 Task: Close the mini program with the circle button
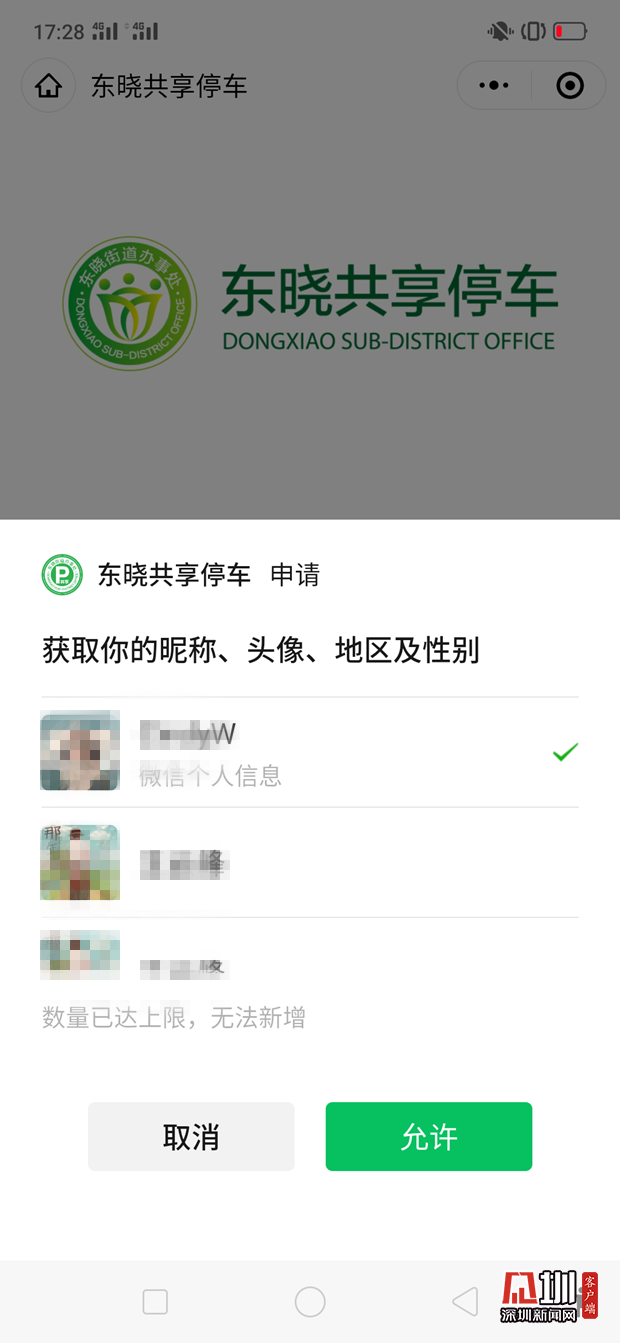click(x=569, y=86)
